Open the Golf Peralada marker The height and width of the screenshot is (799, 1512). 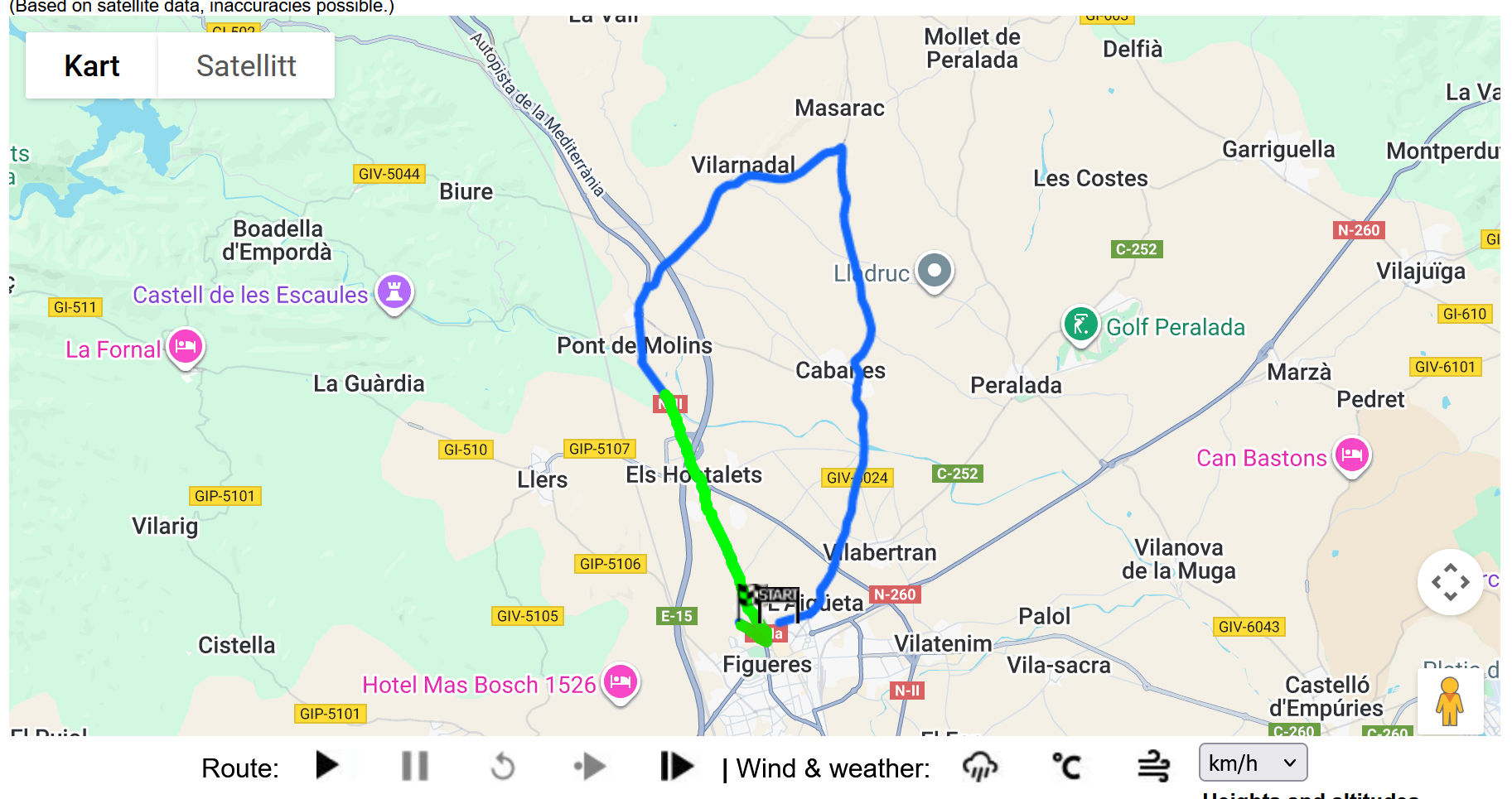click(1081, 325)
